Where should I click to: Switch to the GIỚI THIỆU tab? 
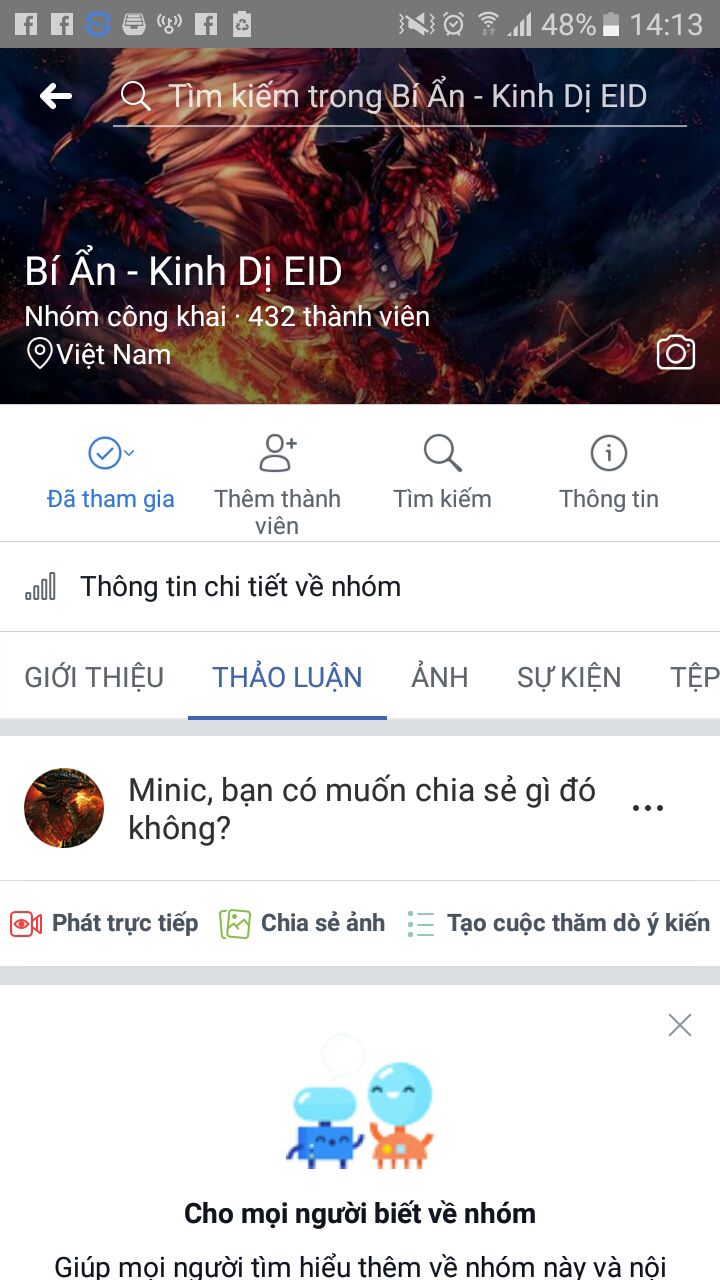[x=94, y=677]
